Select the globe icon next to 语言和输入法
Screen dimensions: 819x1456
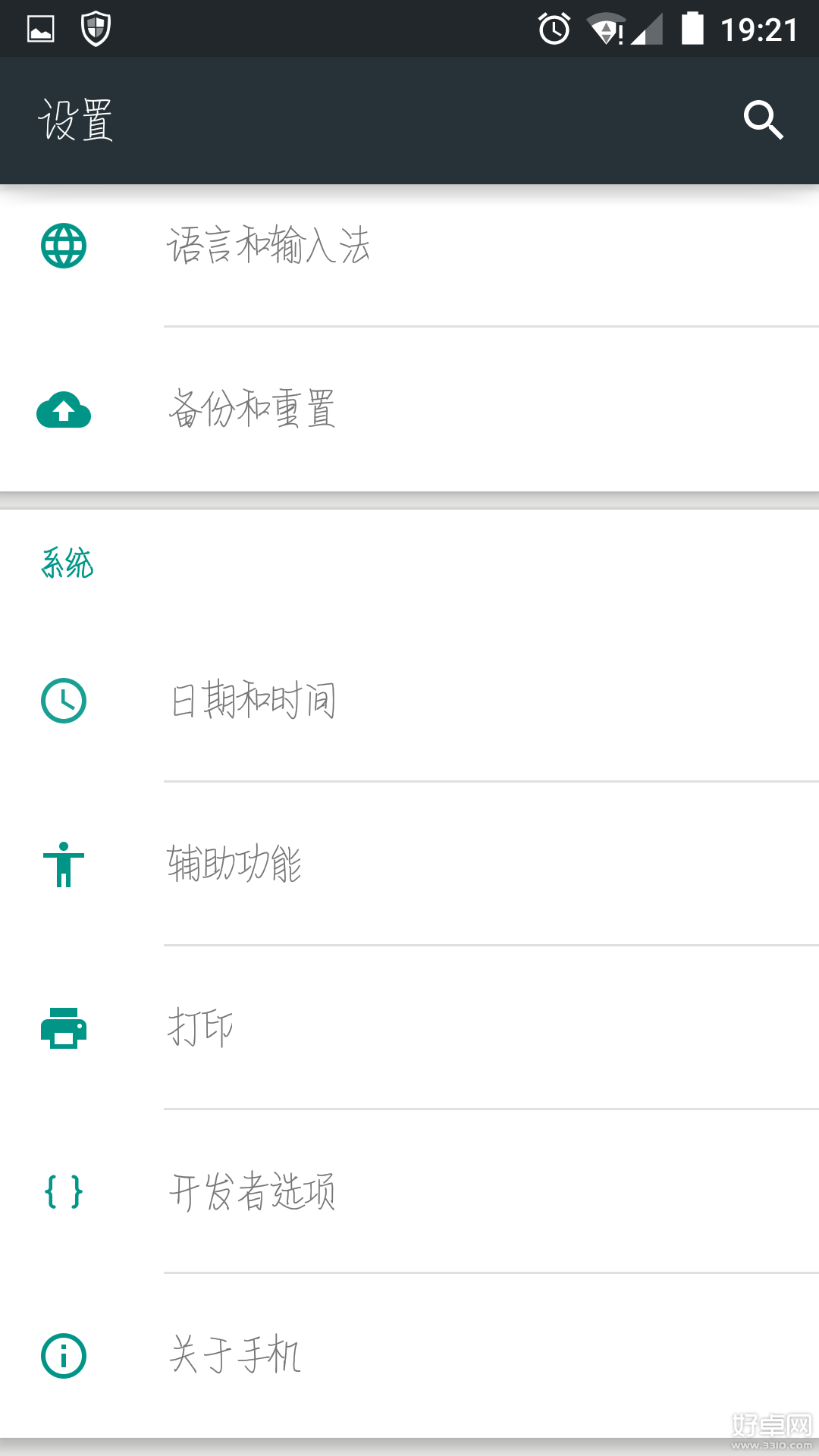pos(64,244)
